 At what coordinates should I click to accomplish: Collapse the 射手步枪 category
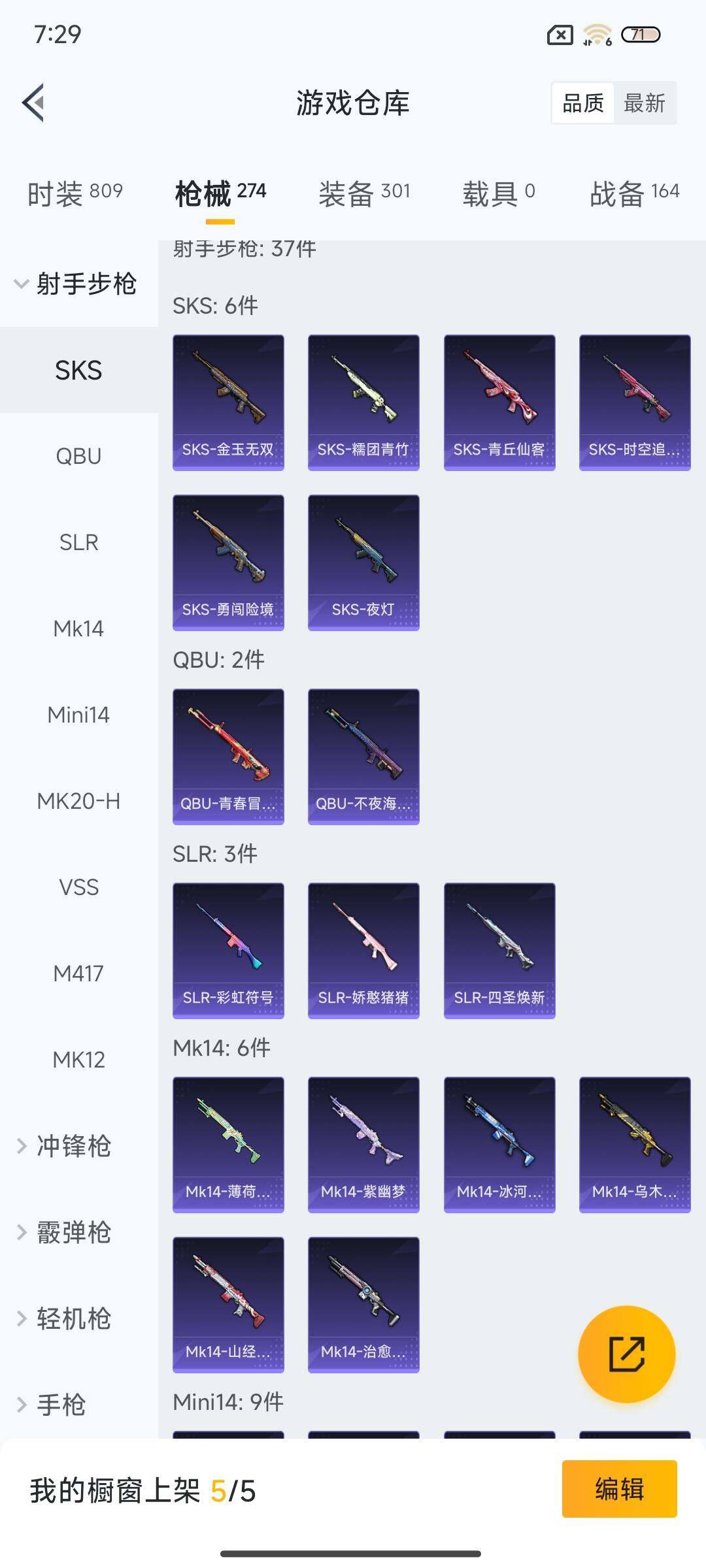click(77, 284)
